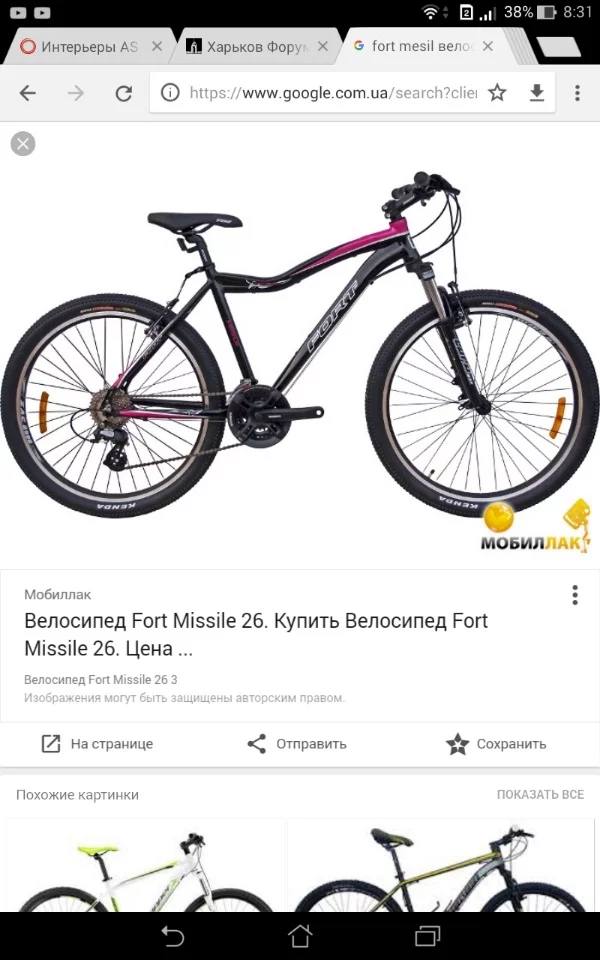Image resolution: width=600 pixels, height=960 pixels.
Task: Open the white and green bike thumbnail
Action: pos(145,866)
